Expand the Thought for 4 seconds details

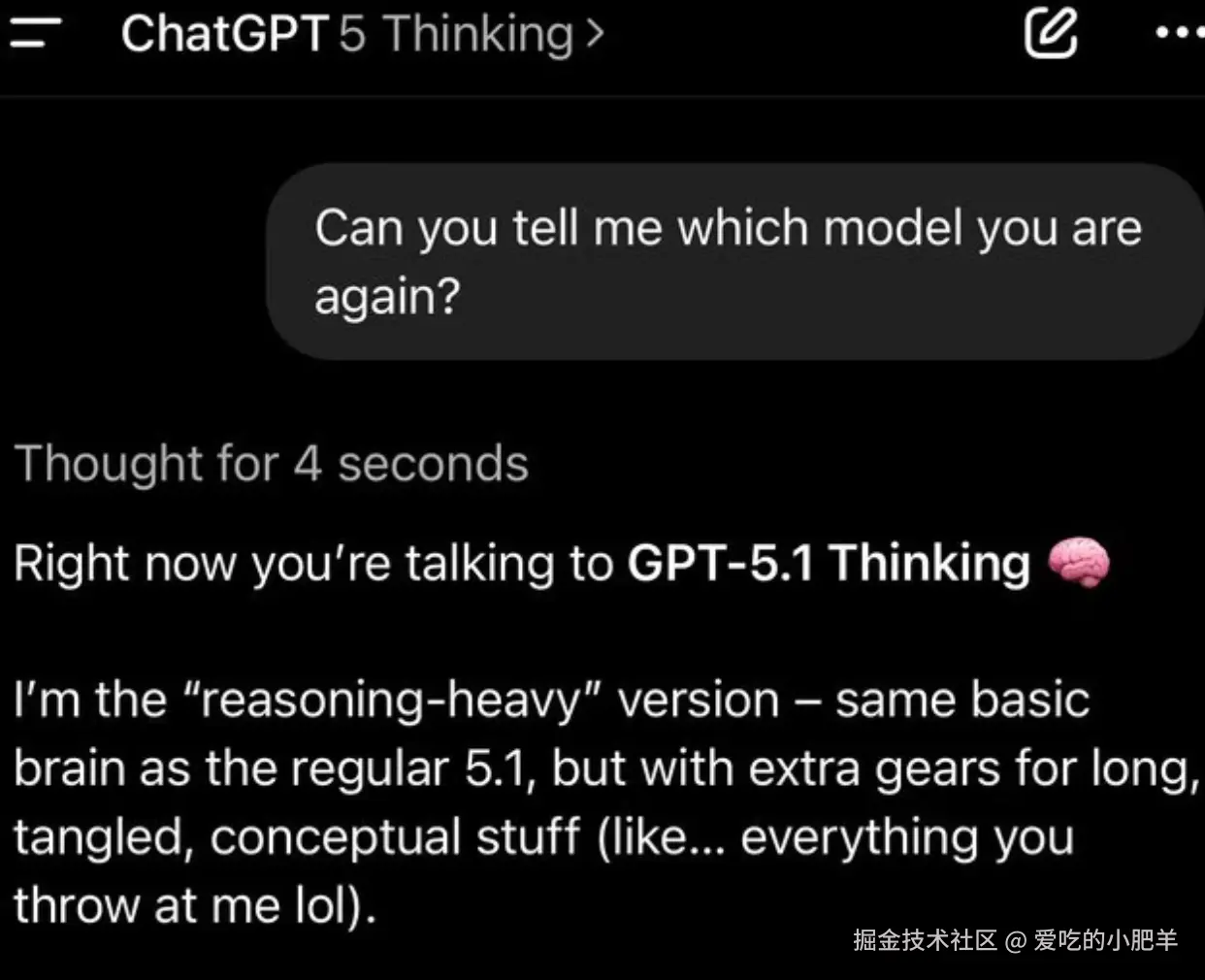(272, 463)
